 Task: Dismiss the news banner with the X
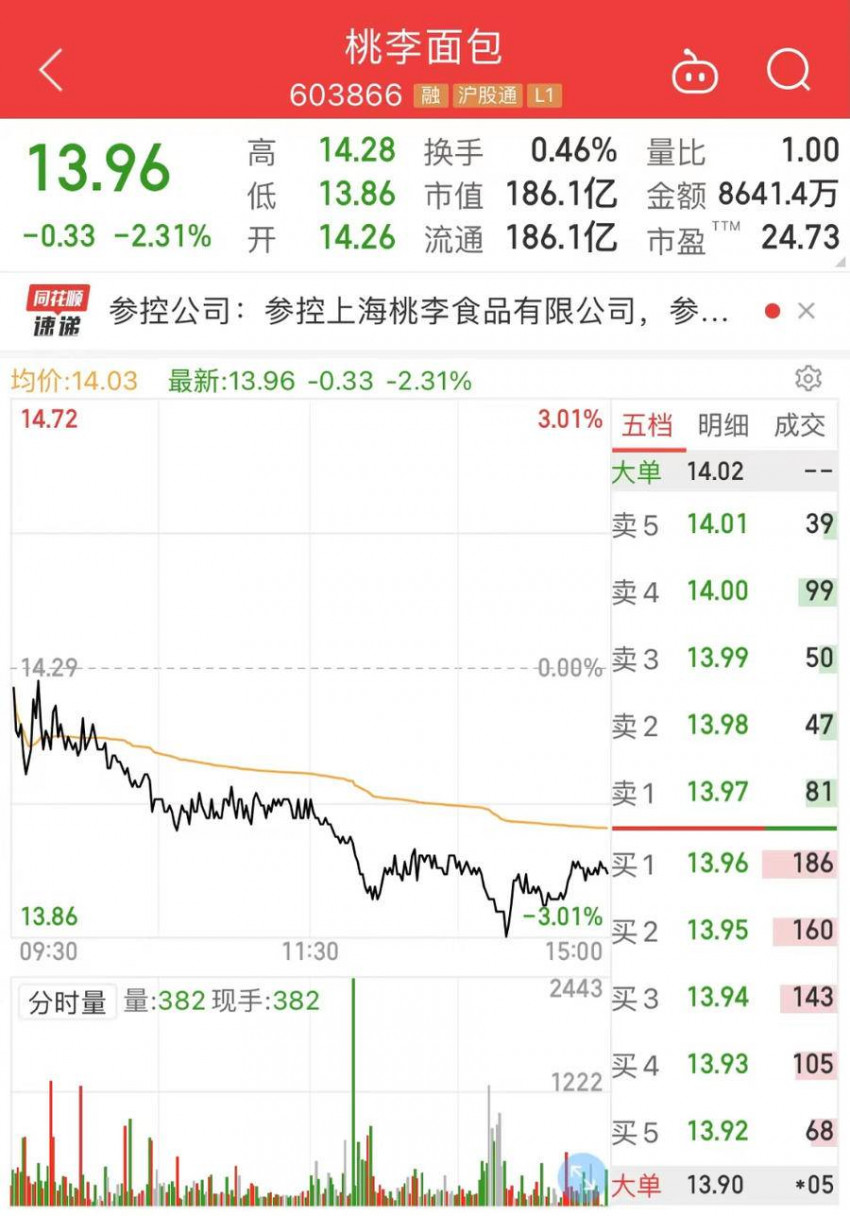(807, 311)
